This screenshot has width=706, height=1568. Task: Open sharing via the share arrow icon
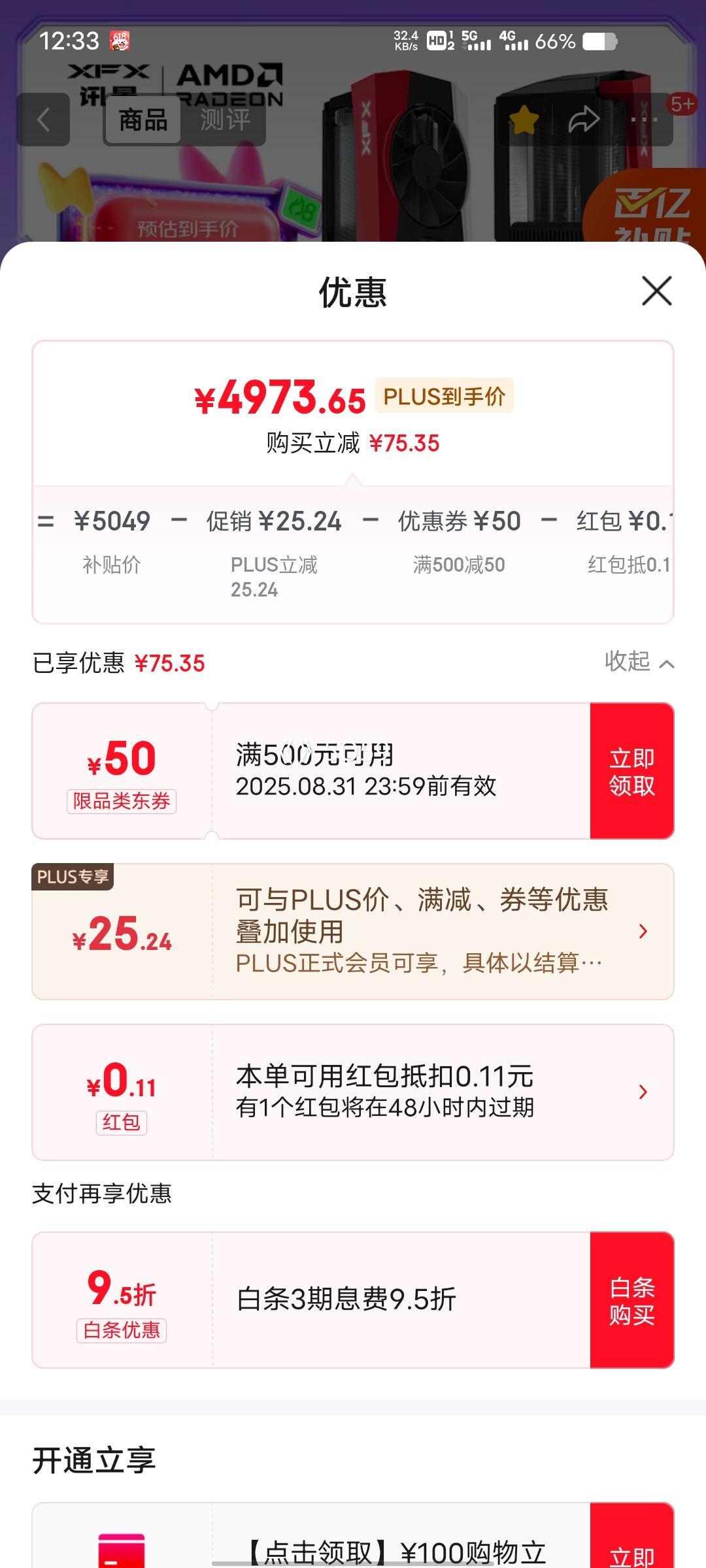(x=584, y=120)
